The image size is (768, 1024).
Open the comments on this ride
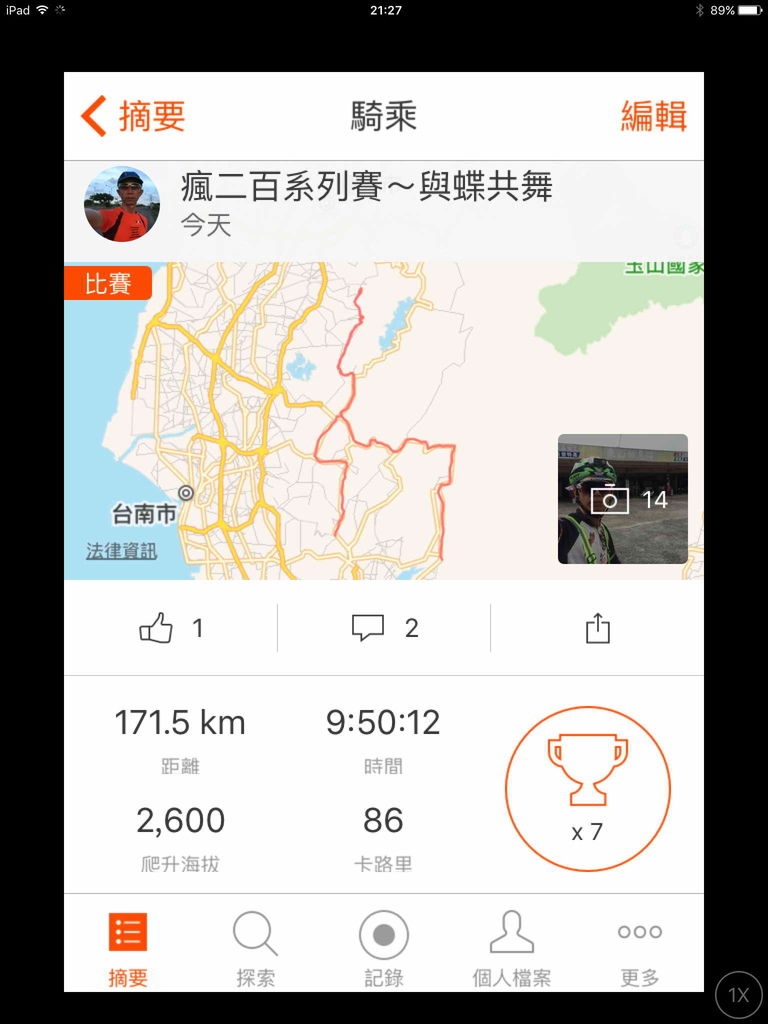[368, 628]
